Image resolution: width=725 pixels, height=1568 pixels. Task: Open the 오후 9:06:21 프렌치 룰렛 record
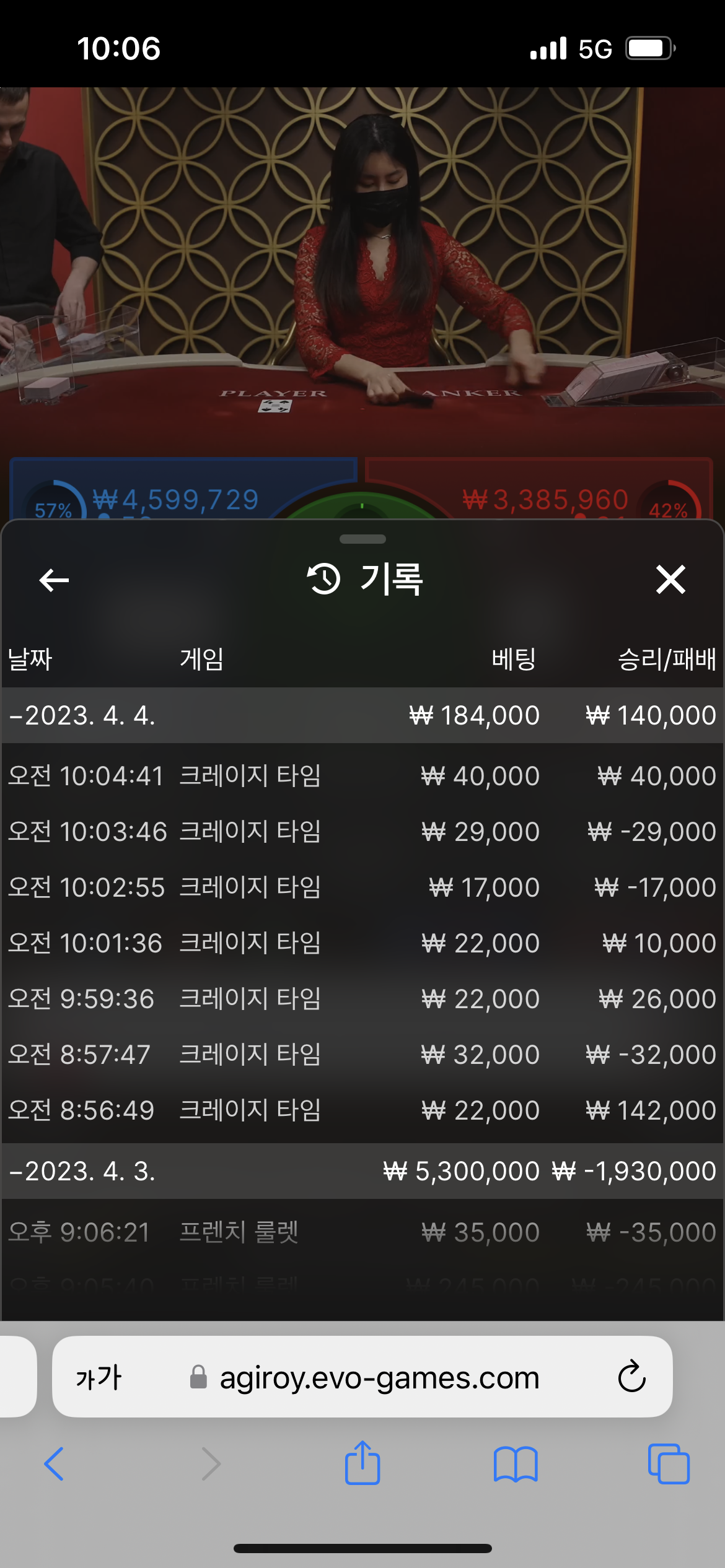[362, 1232]
